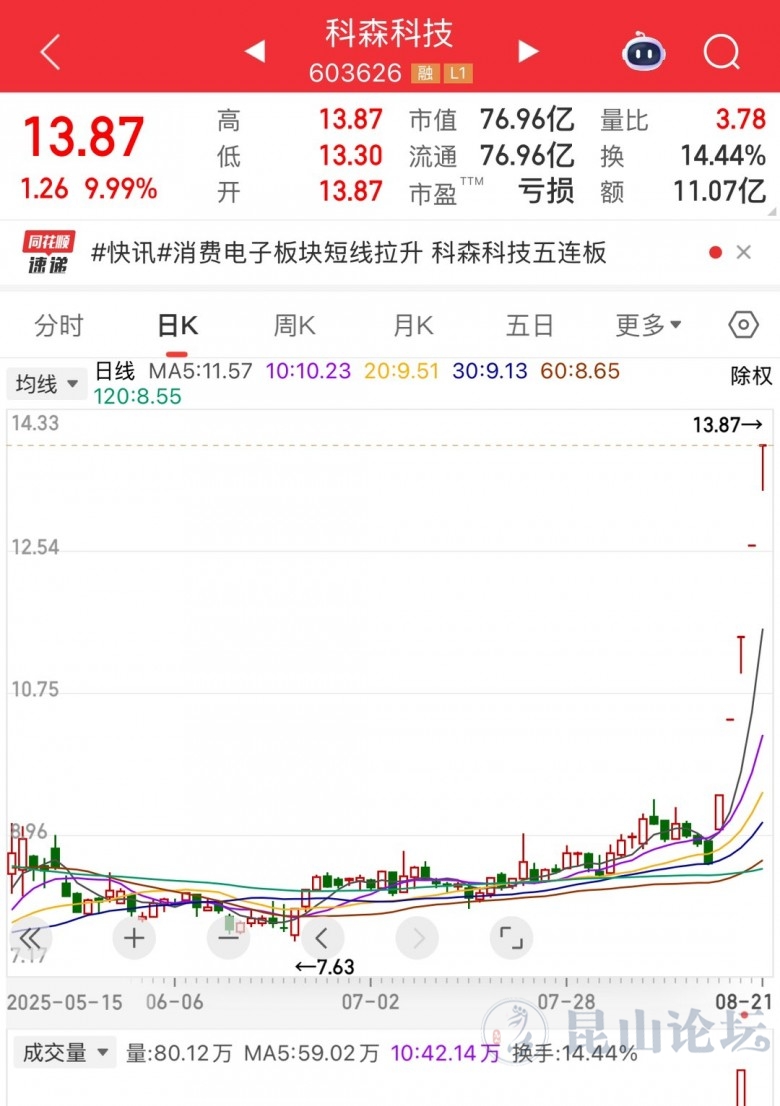Switch to the previous stock
The image size is (780, 1106).
[x=255, y=51]
